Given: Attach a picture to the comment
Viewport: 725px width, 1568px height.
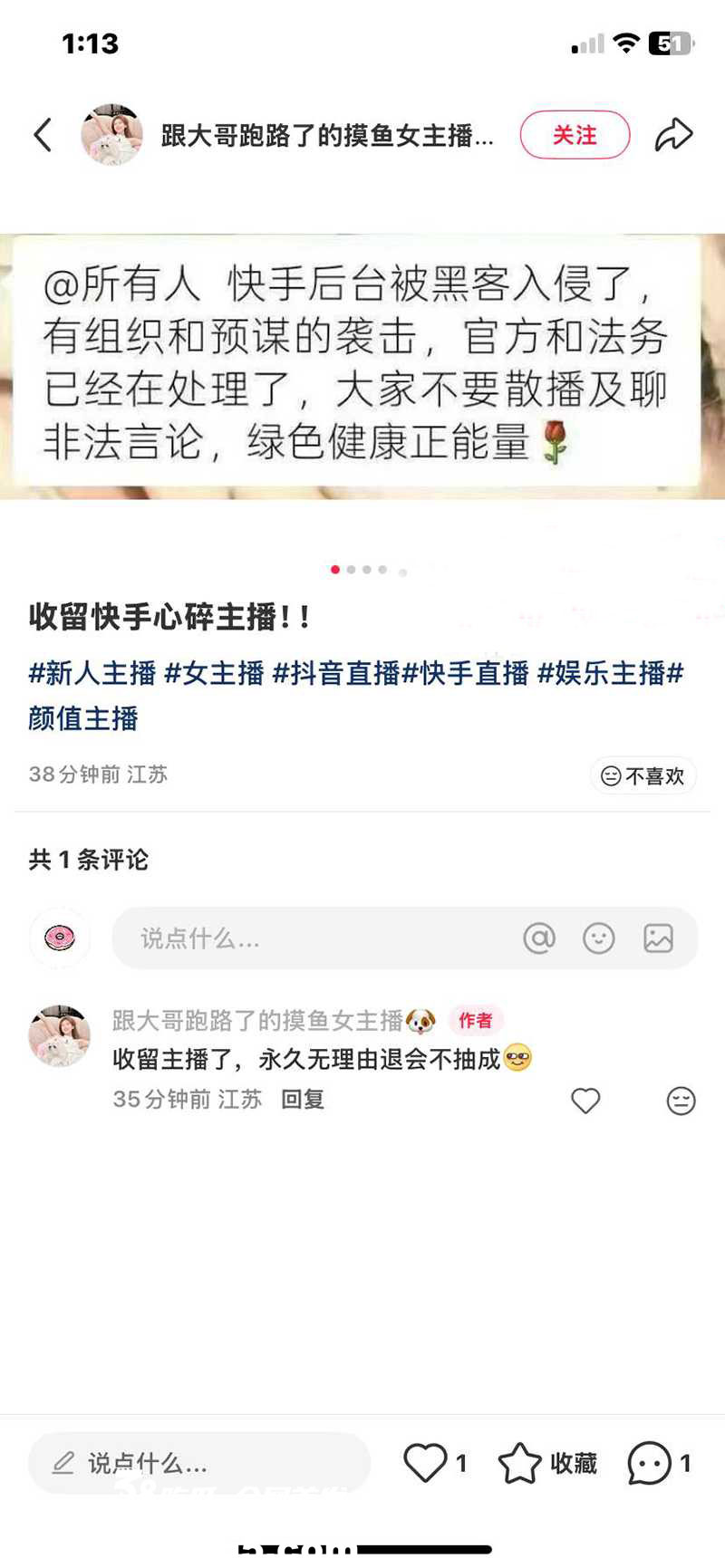Looking at the screenshot, I should [x=658, y=938].
